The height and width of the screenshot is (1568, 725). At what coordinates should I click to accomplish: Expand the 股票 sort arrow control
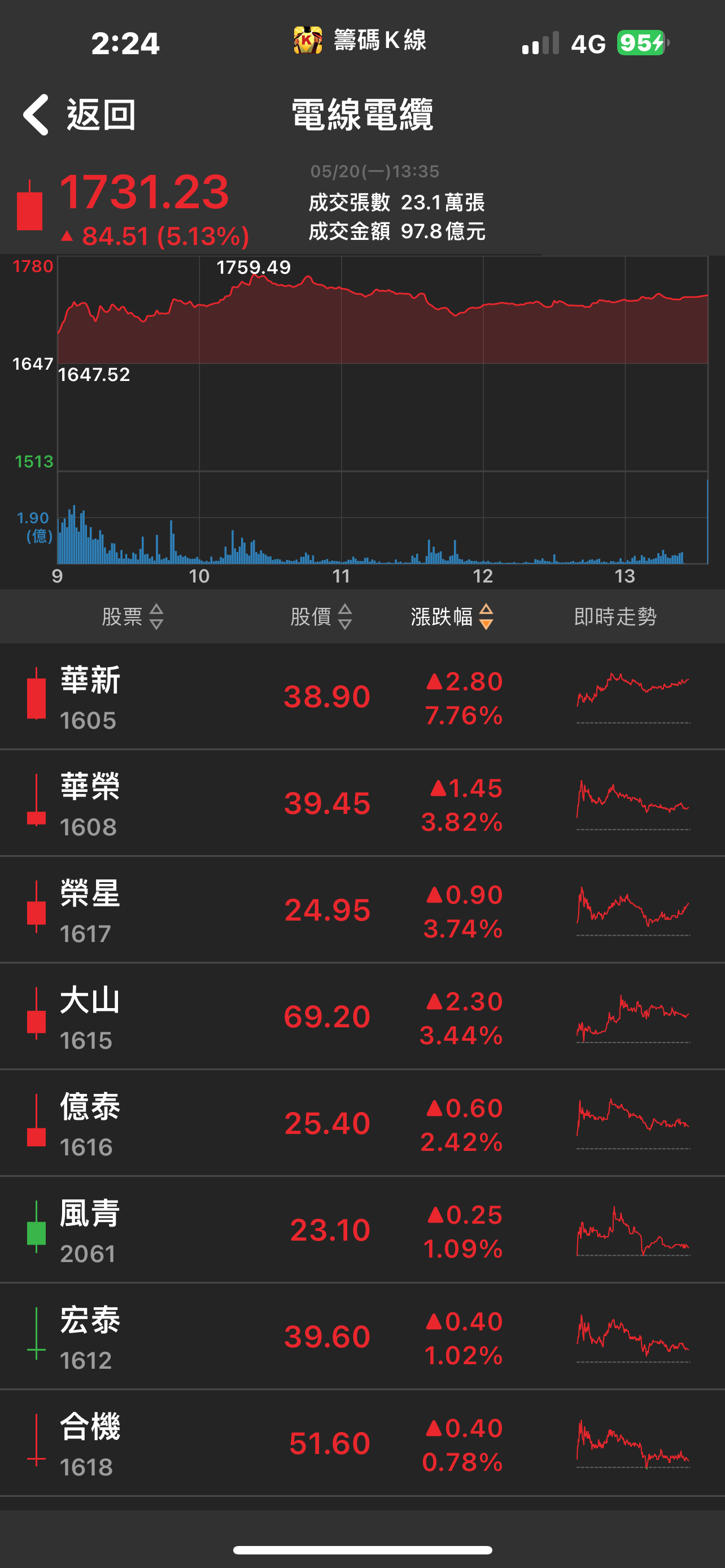tap(157, 616)
